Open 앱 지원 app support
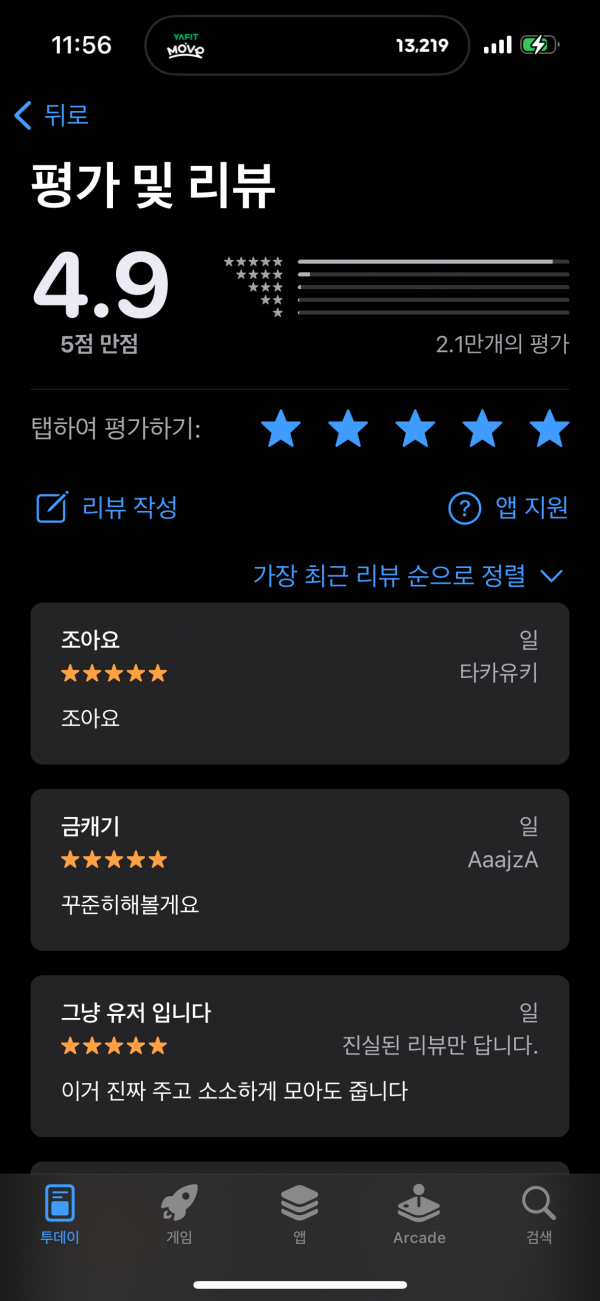This screenshot has width=600, height=1301. (x=508, y=508)
